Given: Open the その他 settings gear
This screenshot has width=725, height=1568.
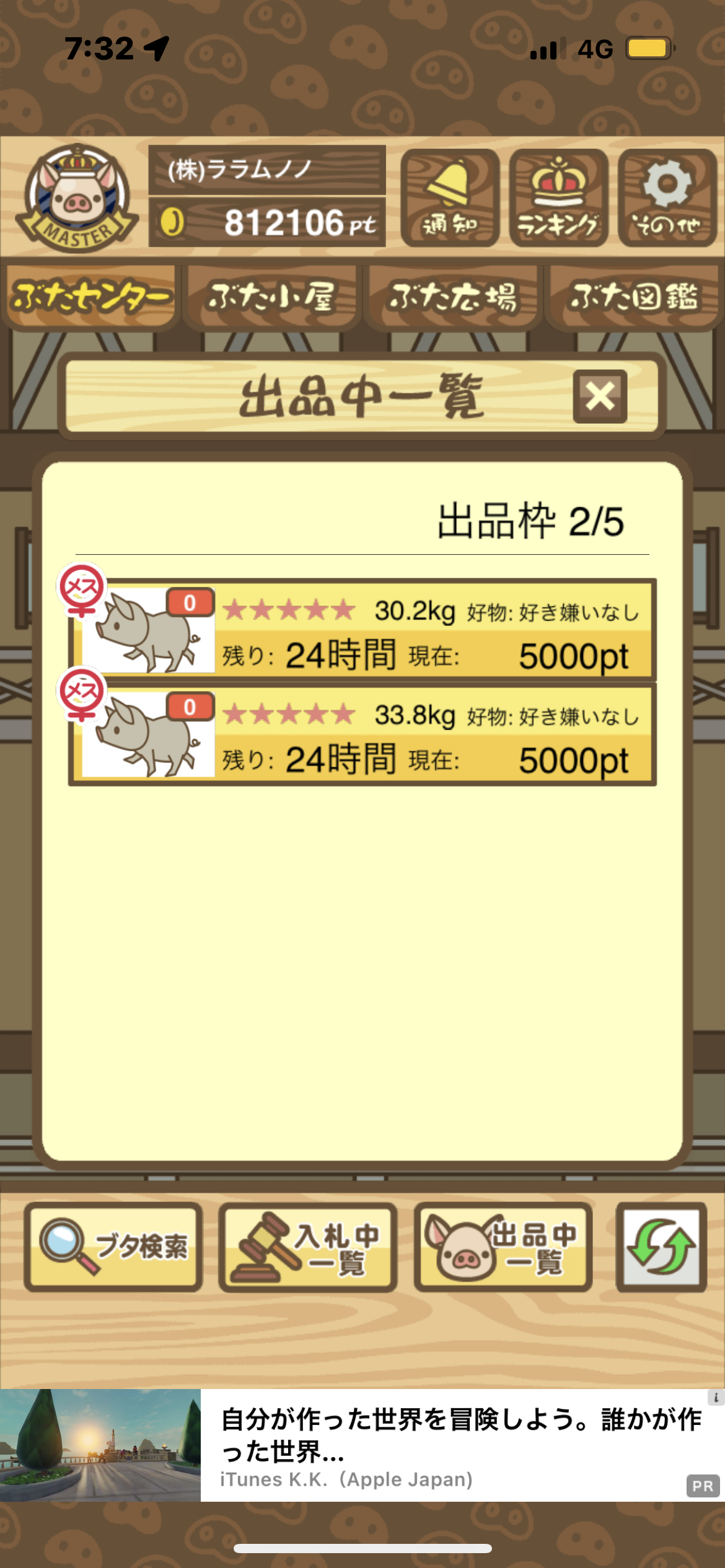Looking at the screenshot, I should [667, 198].
